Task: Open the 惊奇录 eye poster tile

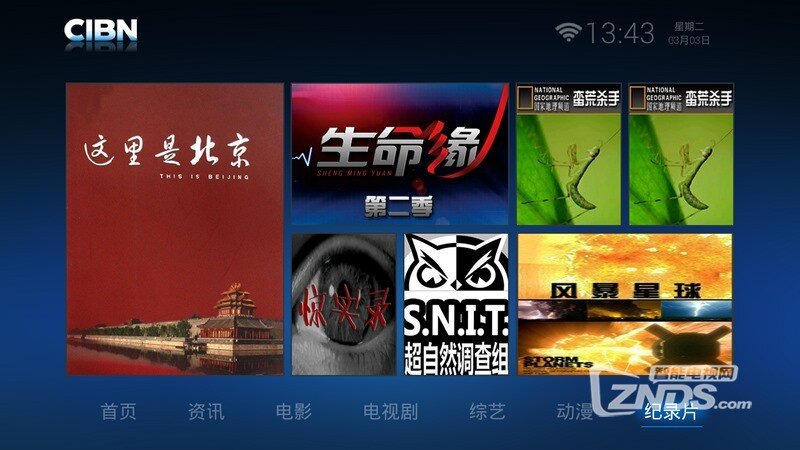Action: pyautogui.click(x=344, y=304)
